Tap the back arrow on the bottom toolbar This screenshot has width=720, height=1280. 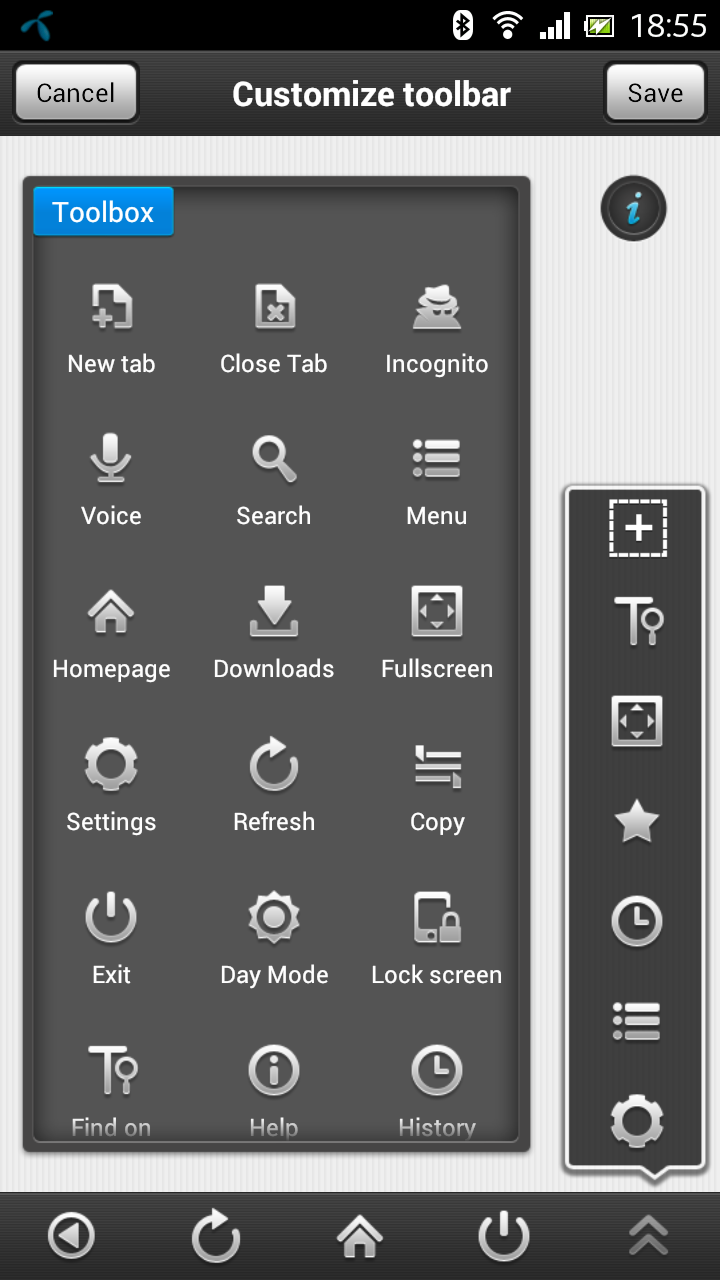click(x=71, y=1236)
